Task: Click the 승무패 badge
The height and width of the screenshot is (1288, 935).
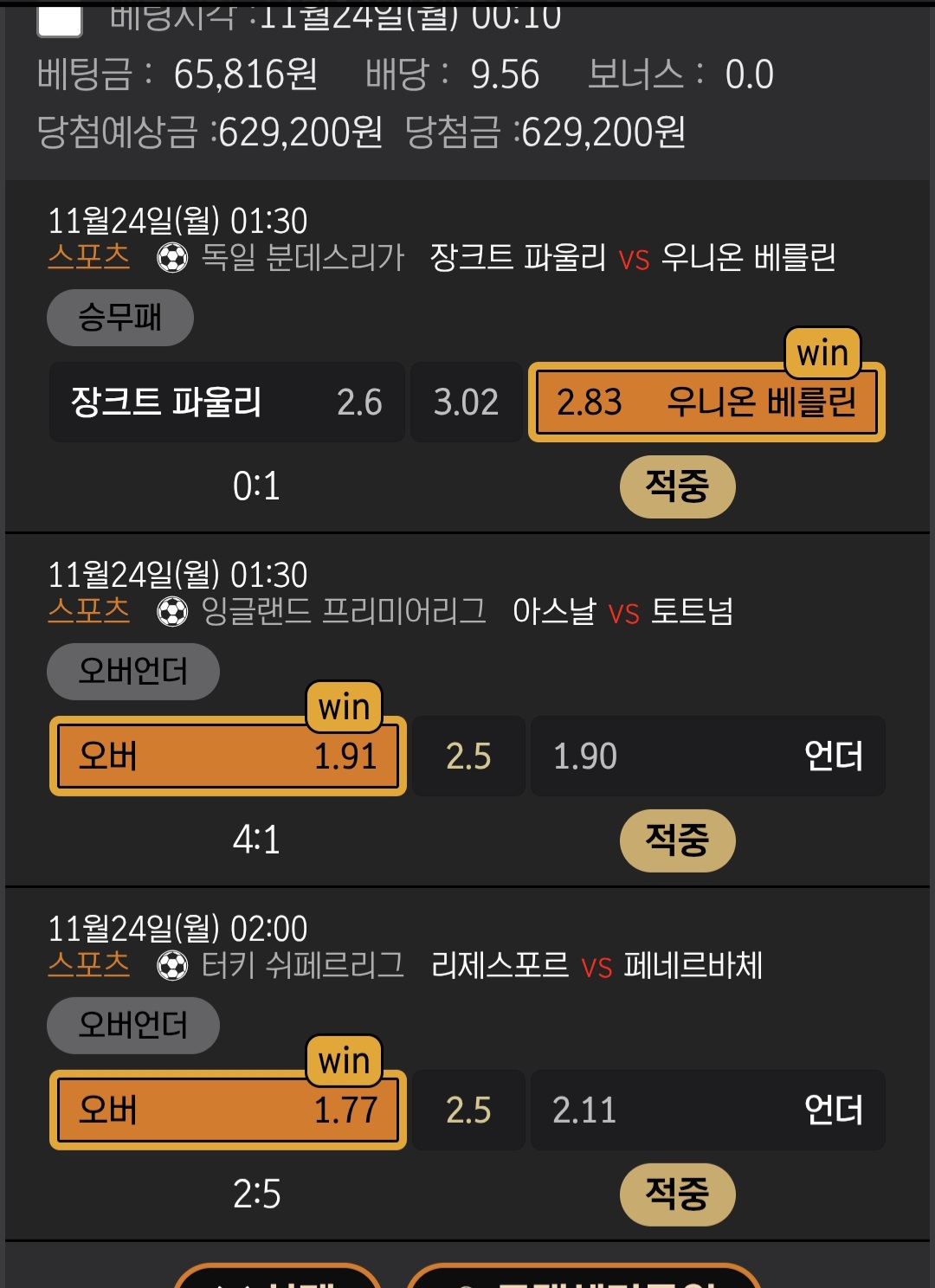Action: click(x=119, y=318)
